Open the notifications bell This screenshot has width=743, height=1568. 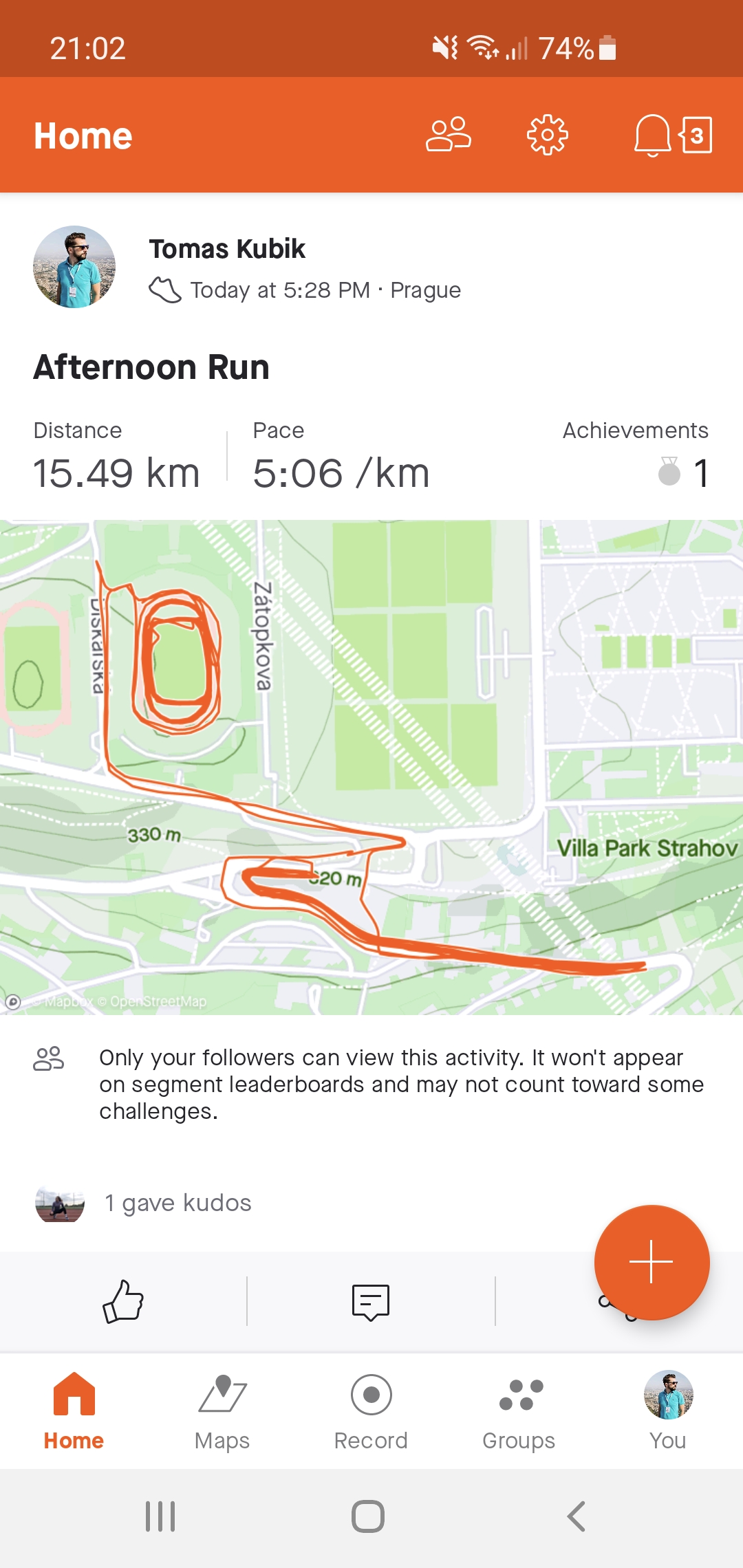tap(652, 135)
